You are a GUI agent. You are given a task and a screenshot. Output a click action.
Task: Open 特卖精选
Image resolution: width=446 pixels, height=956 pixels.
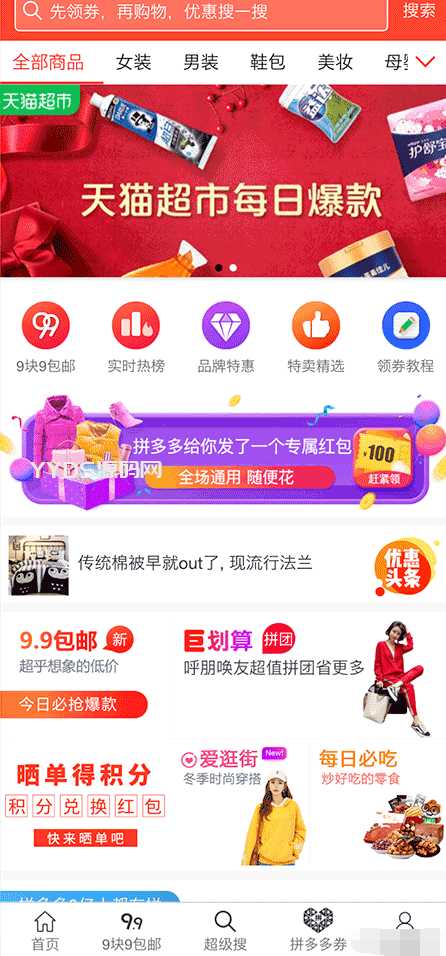[x=316, y=337]
